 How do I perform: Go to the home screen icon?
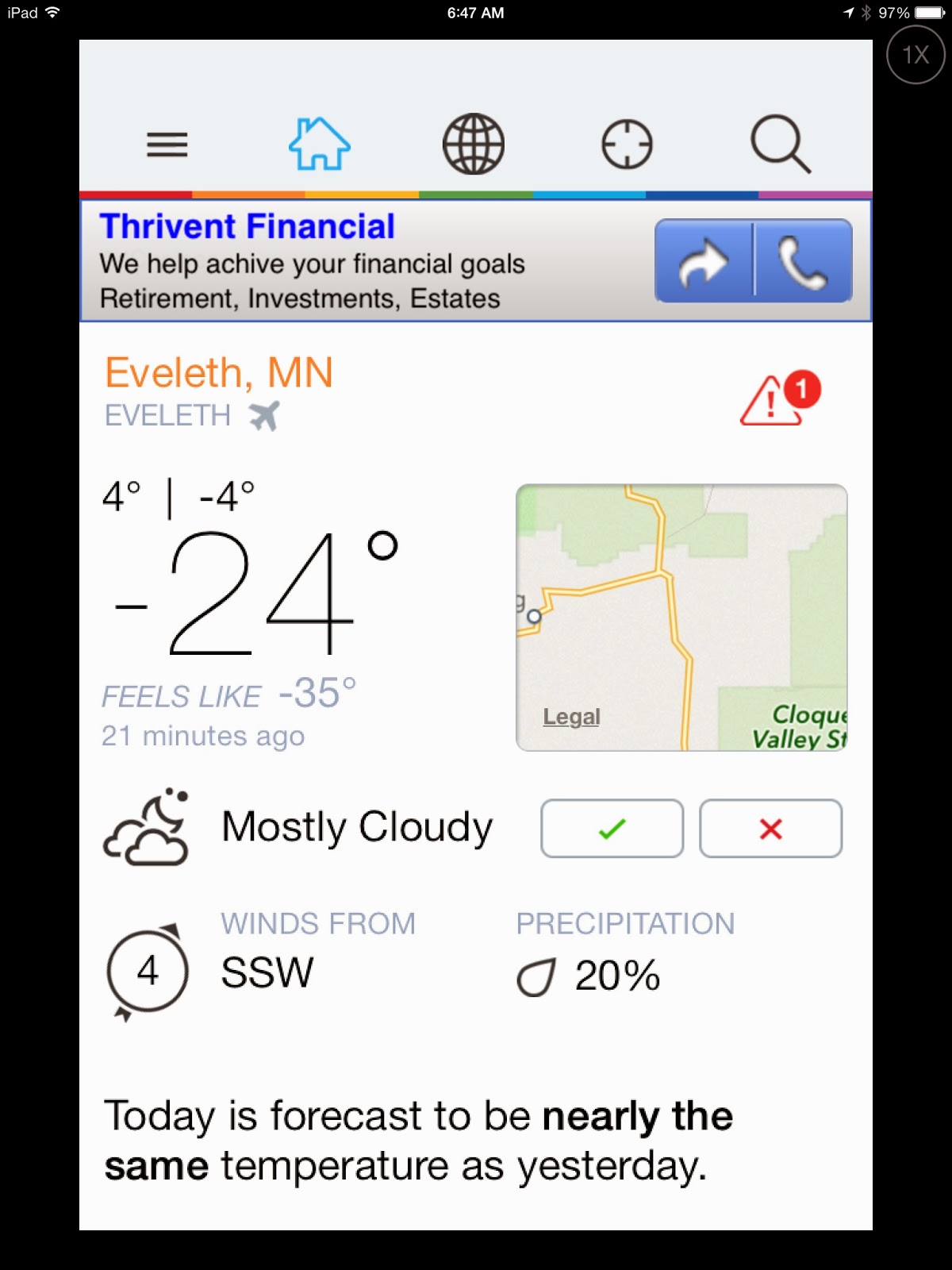pos(319,144)
